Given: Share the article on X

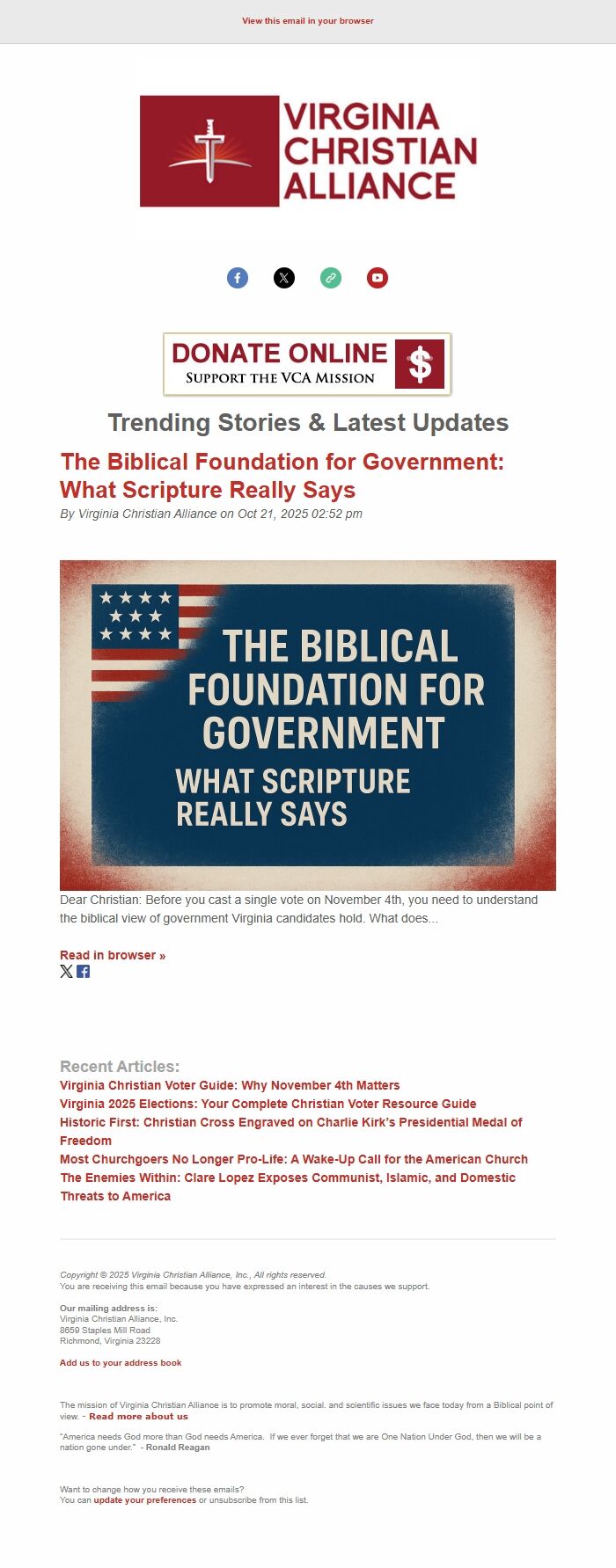Looking at the screenshot, I should point(66,972).
